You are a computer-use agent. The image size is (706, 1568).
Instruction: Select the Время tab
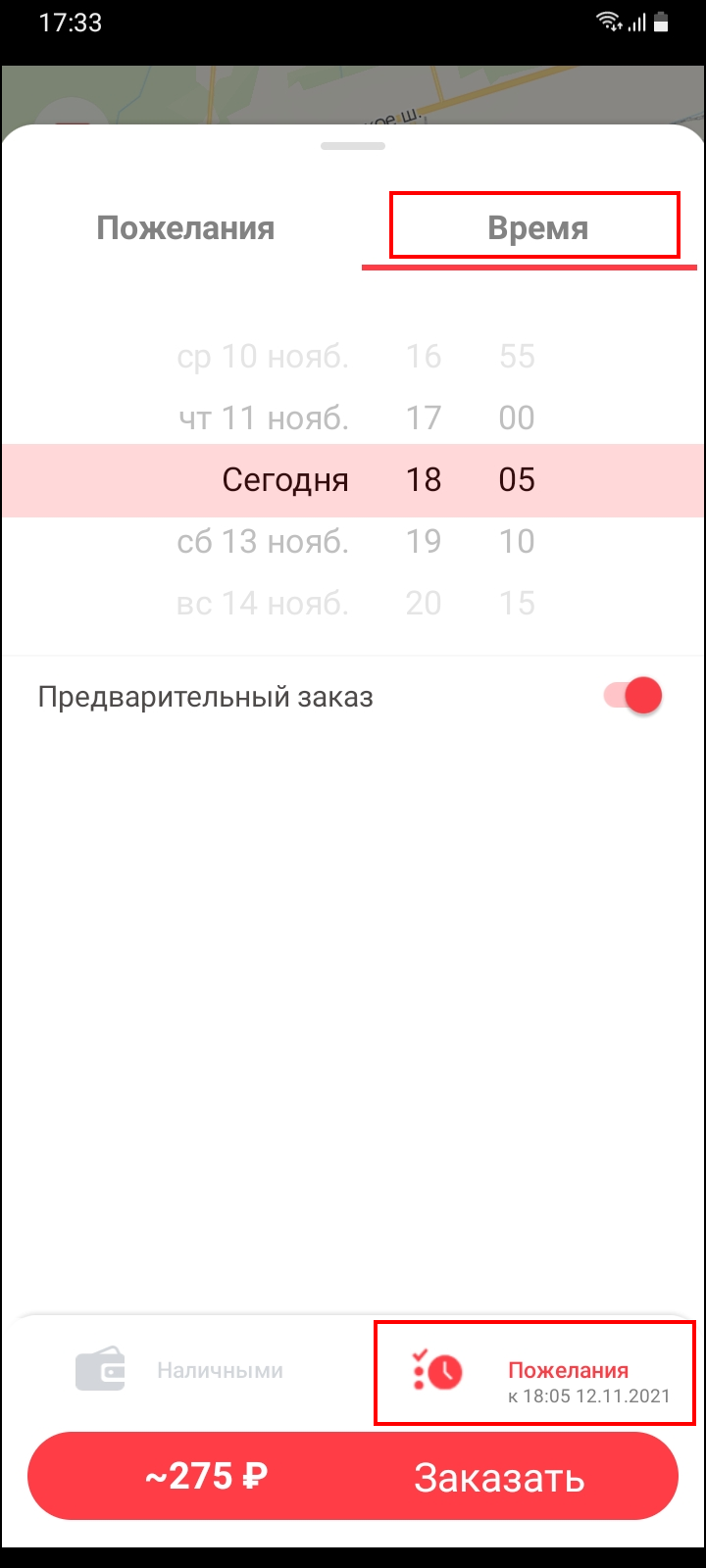pos(537,228)
